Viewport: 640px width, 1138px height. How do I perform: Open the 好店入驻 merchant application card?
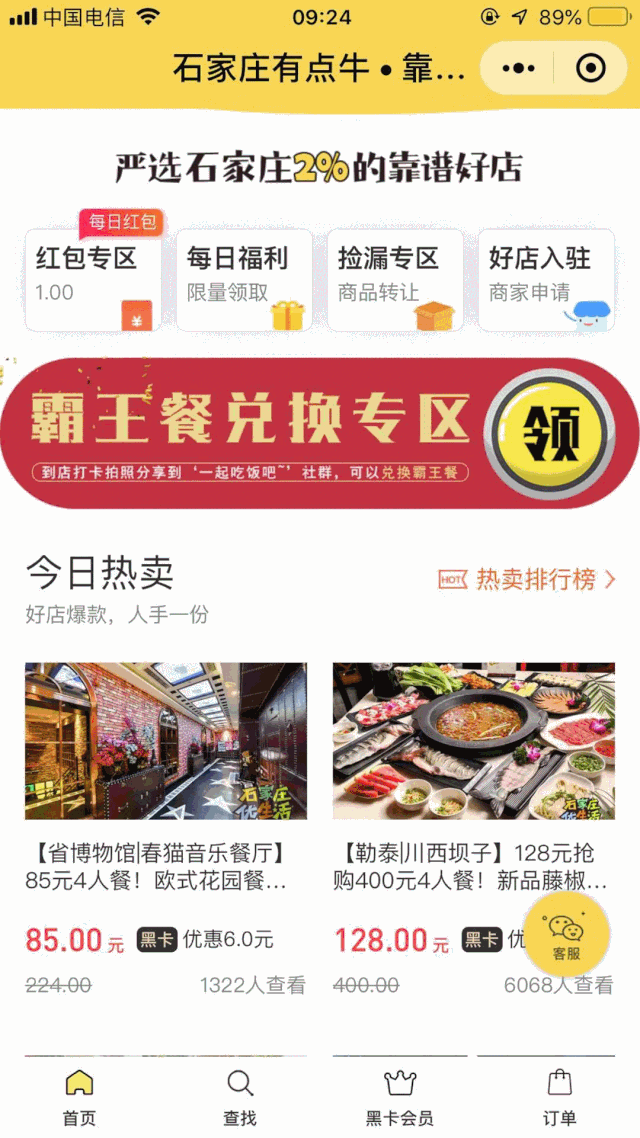pyautogui.click(x=546, y=280)
